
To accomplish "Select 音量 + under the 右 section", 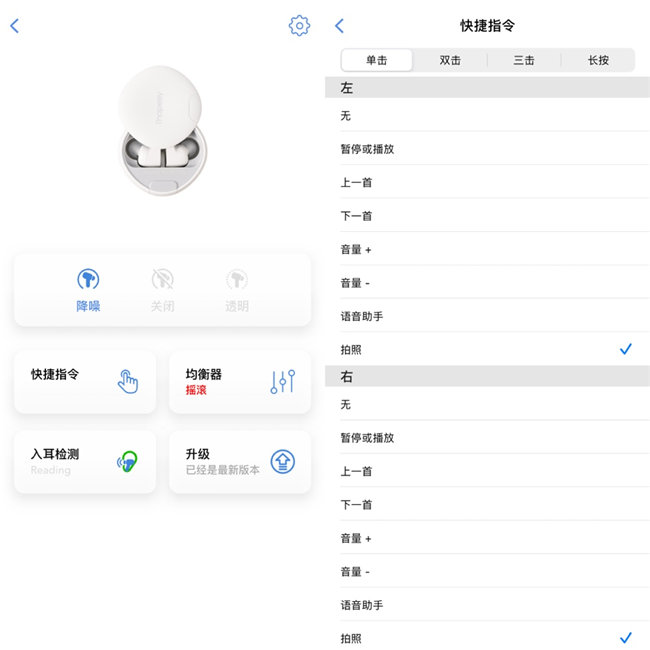I will [x=487, y=538].
